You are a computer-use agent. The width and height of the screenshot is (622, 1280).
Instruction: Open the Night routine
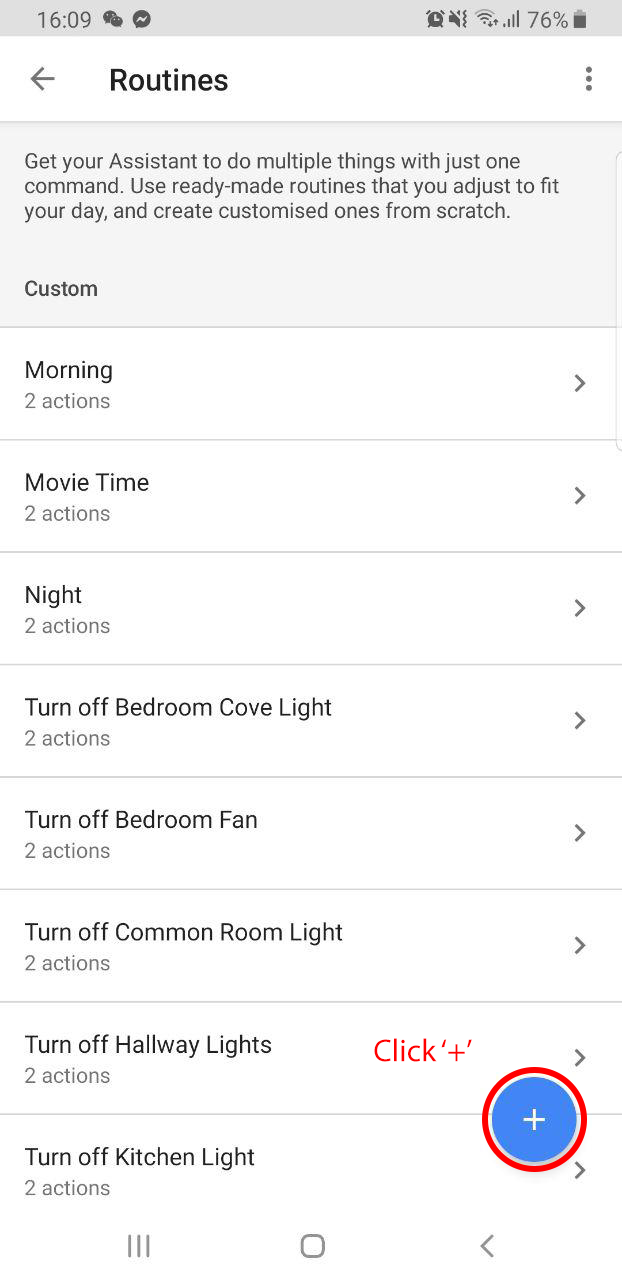300,609
